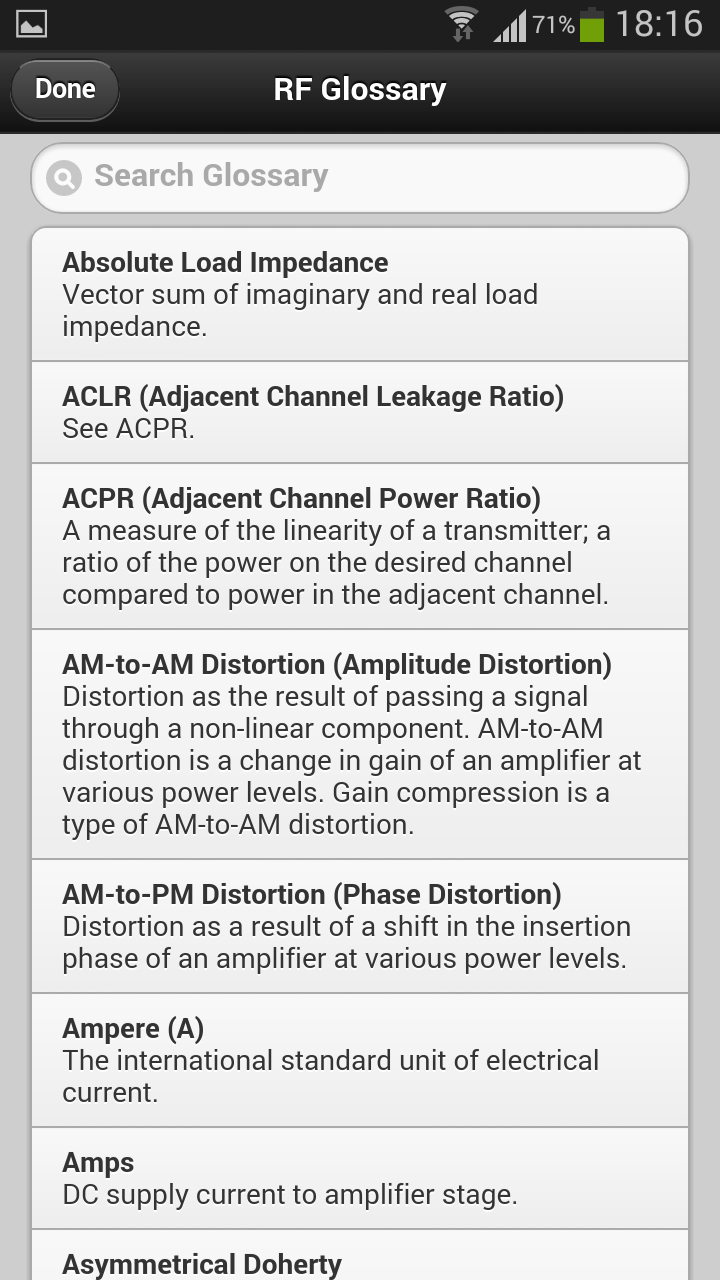Open the Absolute Load Impedance entry
The width and height of the screenshot is (720, 1280).
click(x=360, y=294)
